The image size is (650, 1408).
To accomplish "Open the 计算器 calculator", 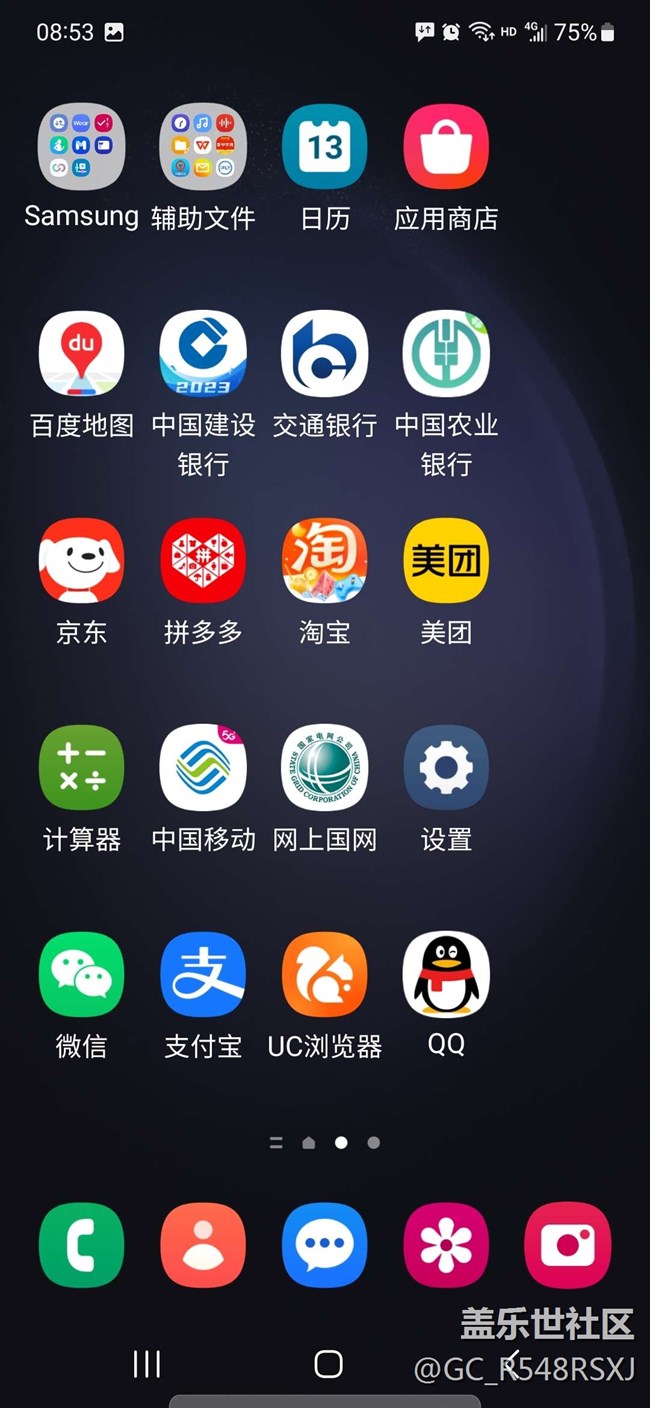I will (81, 768).
